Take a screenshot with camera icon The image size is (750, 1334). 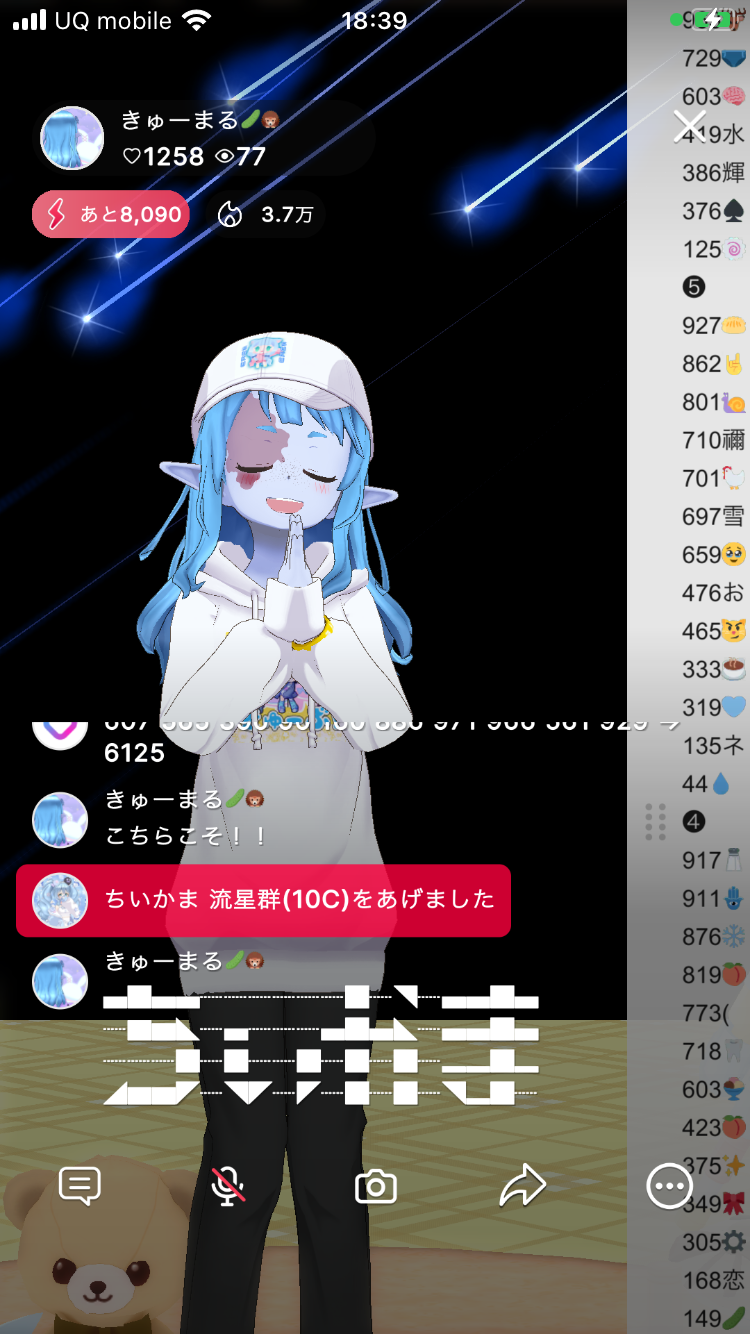[x=376, y=1187]
